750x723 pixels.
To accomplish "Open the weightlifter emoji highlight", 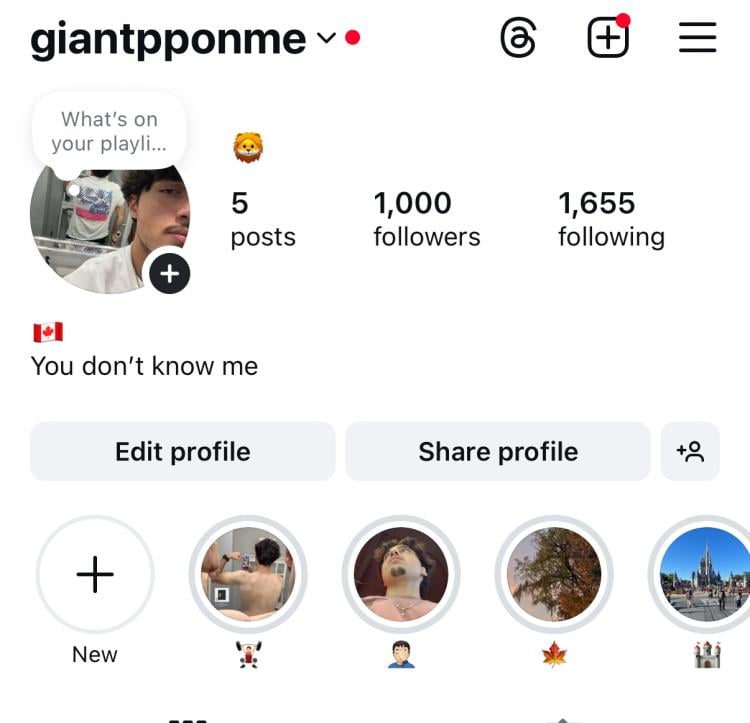I will [248, 575].
